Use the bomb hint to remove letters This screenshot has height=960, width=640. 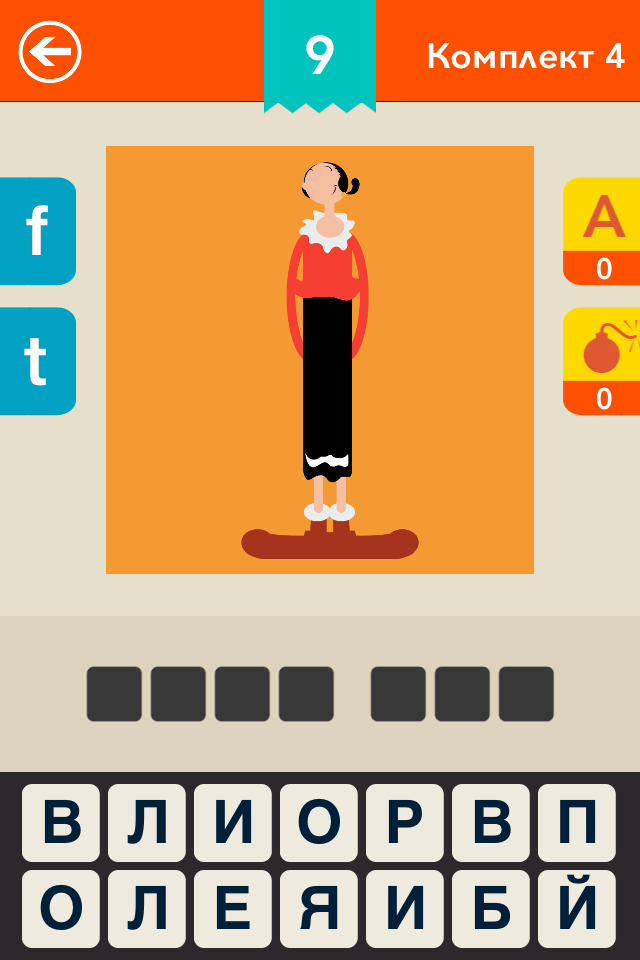[x=602, y=361]
